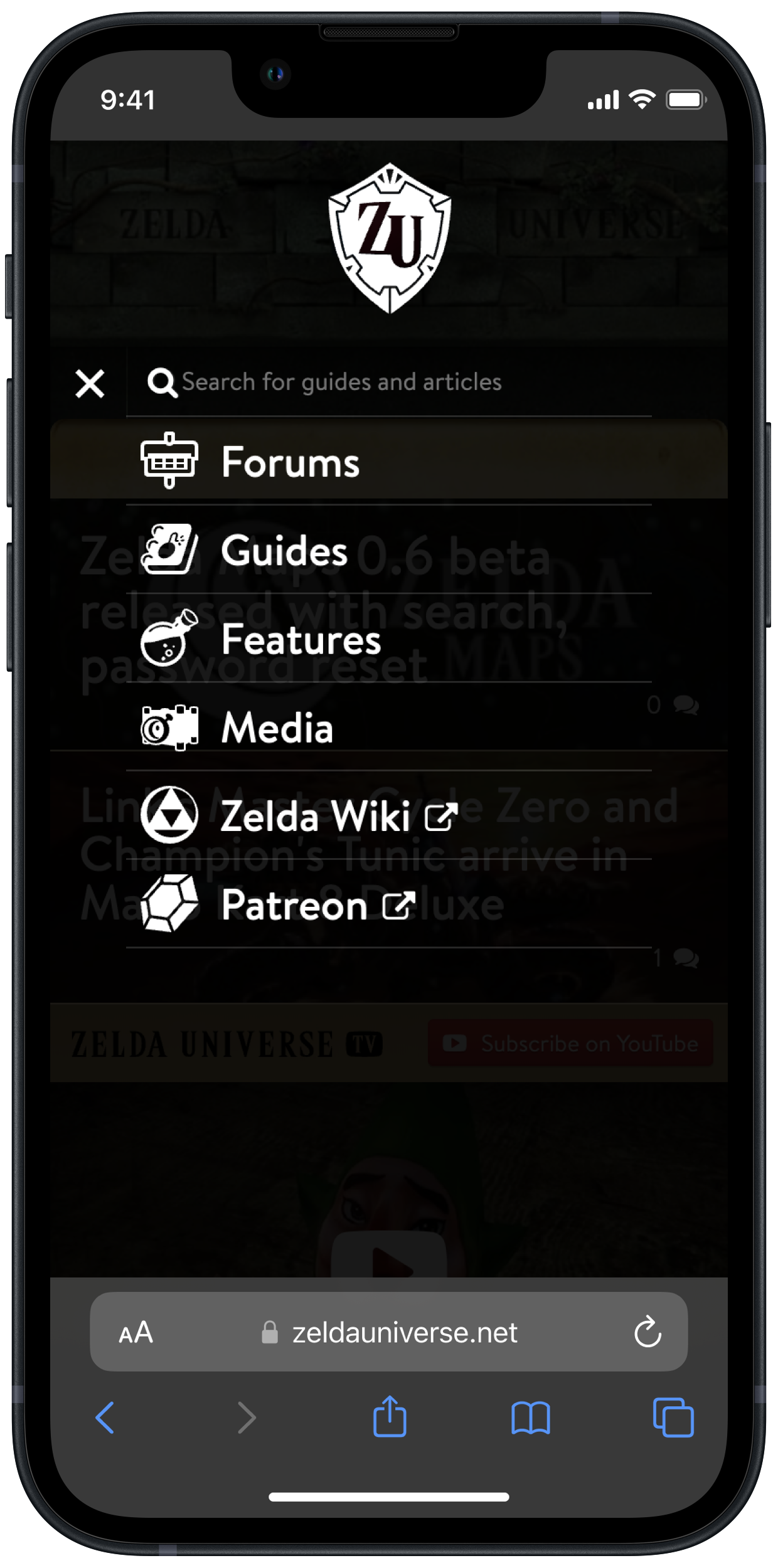This screenshot has width=778, height=1568.
Task: Close the navigation menu overlay
Action: 90,383
